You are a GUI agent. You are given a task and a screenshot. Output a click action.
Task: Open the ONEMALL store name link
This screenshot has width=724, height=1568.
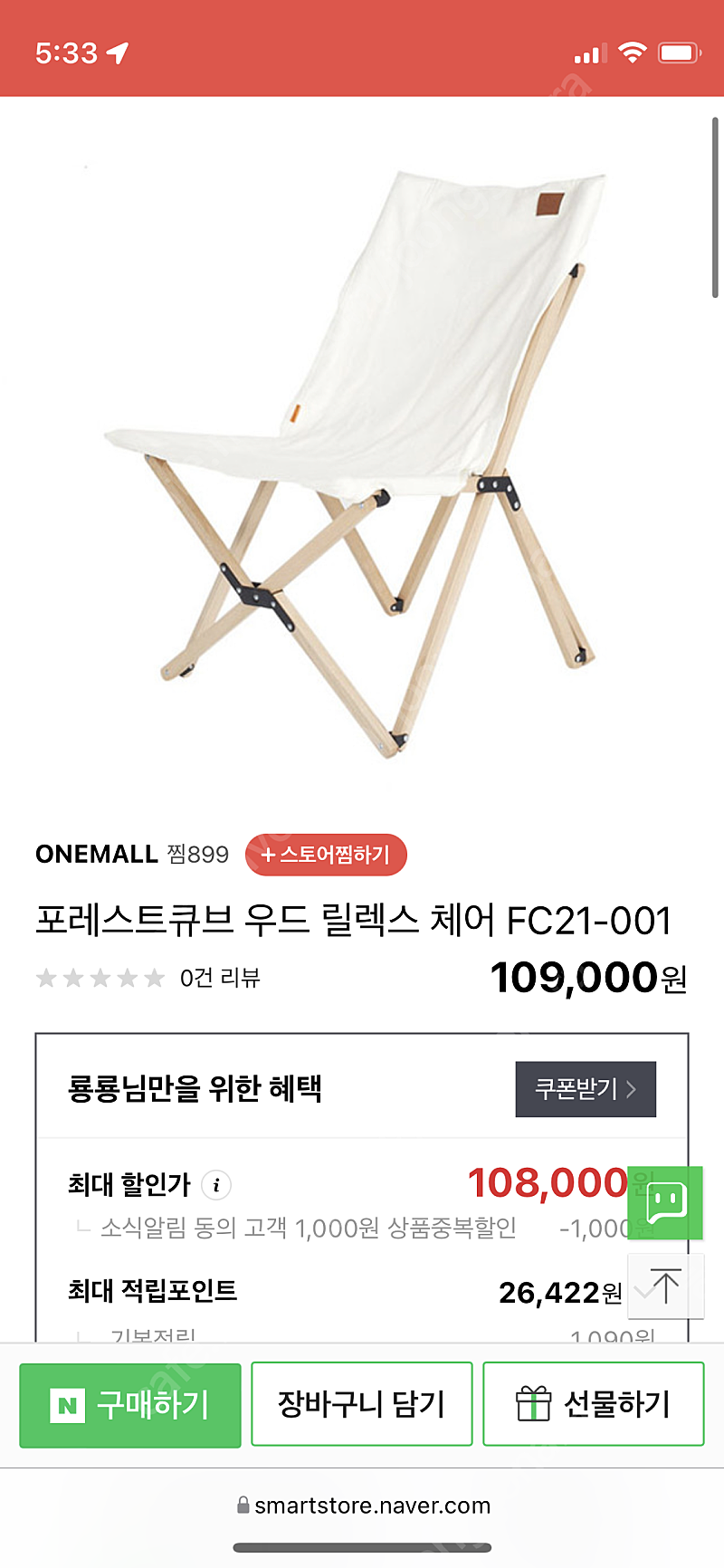coord(96,855)
